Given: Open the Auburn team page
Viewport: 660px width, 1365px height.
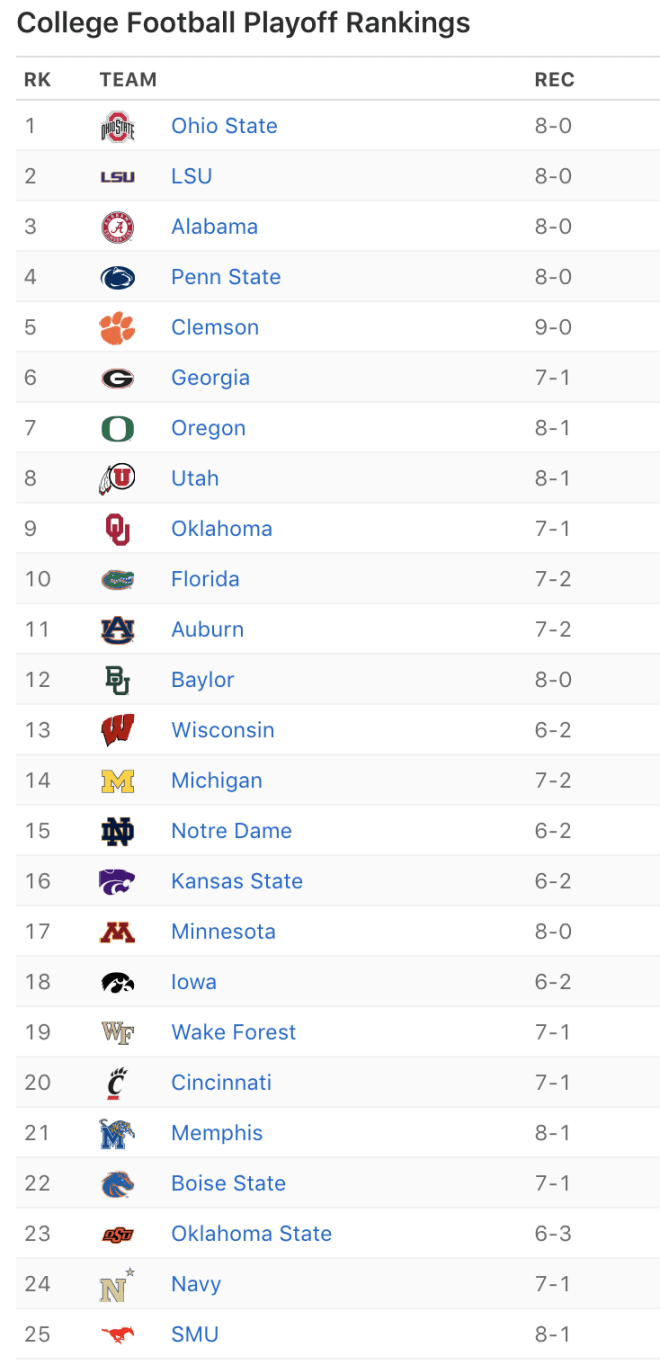Looking at the screenshot, I should pyautogui.click(x=207, y=629).
